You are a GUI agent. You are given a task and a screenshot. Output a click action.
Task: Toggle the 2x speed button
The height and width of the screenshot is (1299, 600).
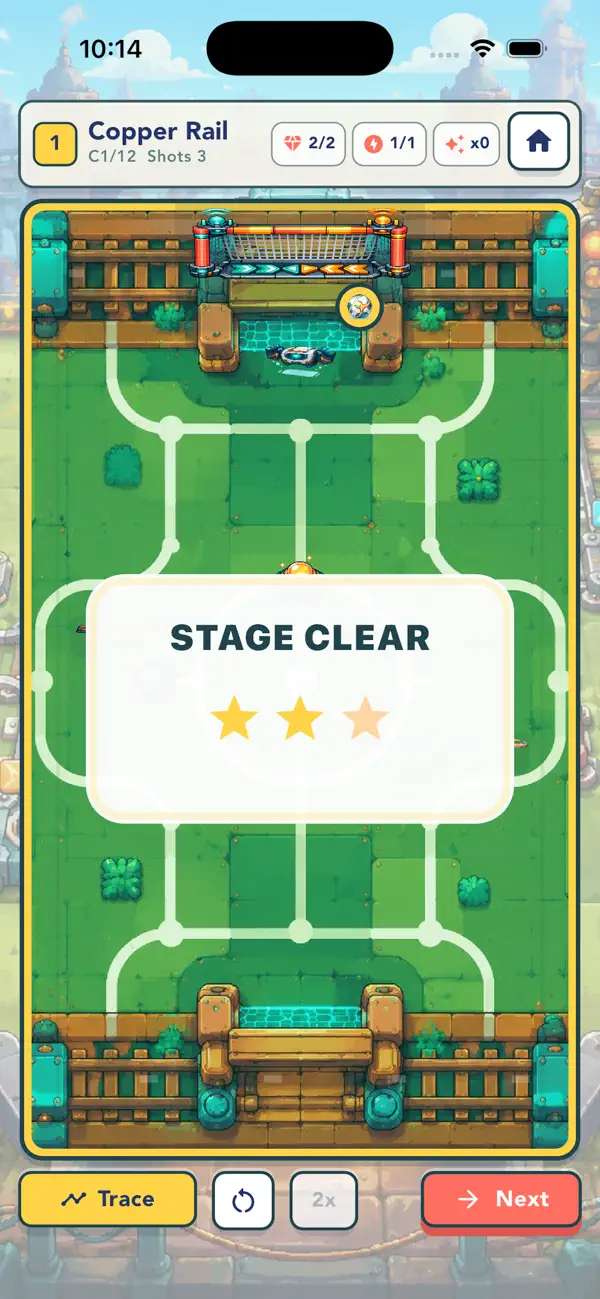coord(324,1200)
